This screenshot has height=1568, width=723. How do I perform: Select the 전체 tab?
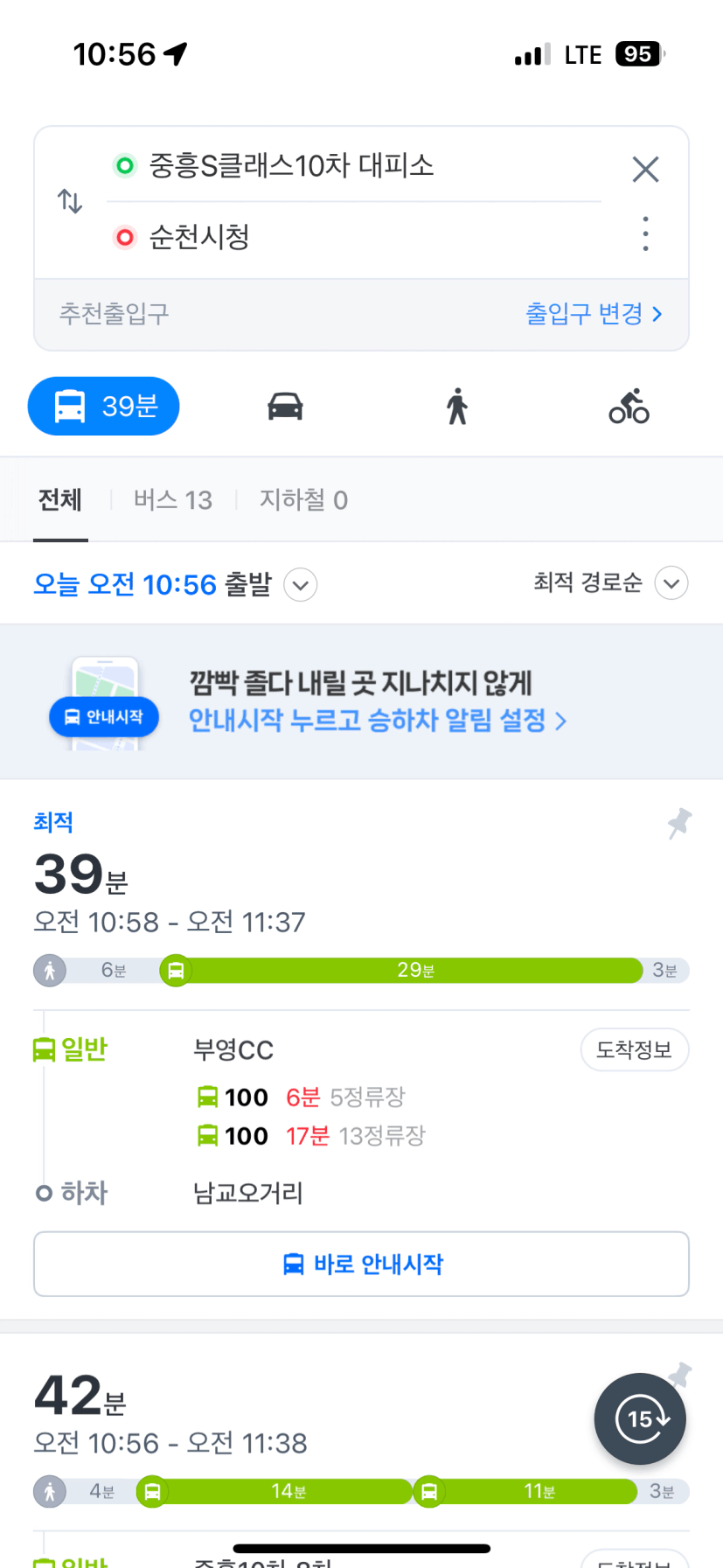coord(60,500)
